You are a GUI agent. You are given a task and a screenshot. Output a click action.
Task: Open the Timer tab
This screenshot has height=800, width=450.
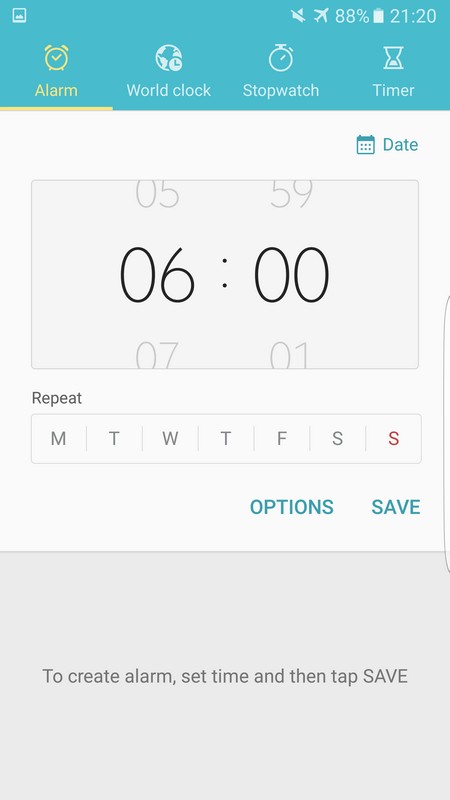(393, 71)
